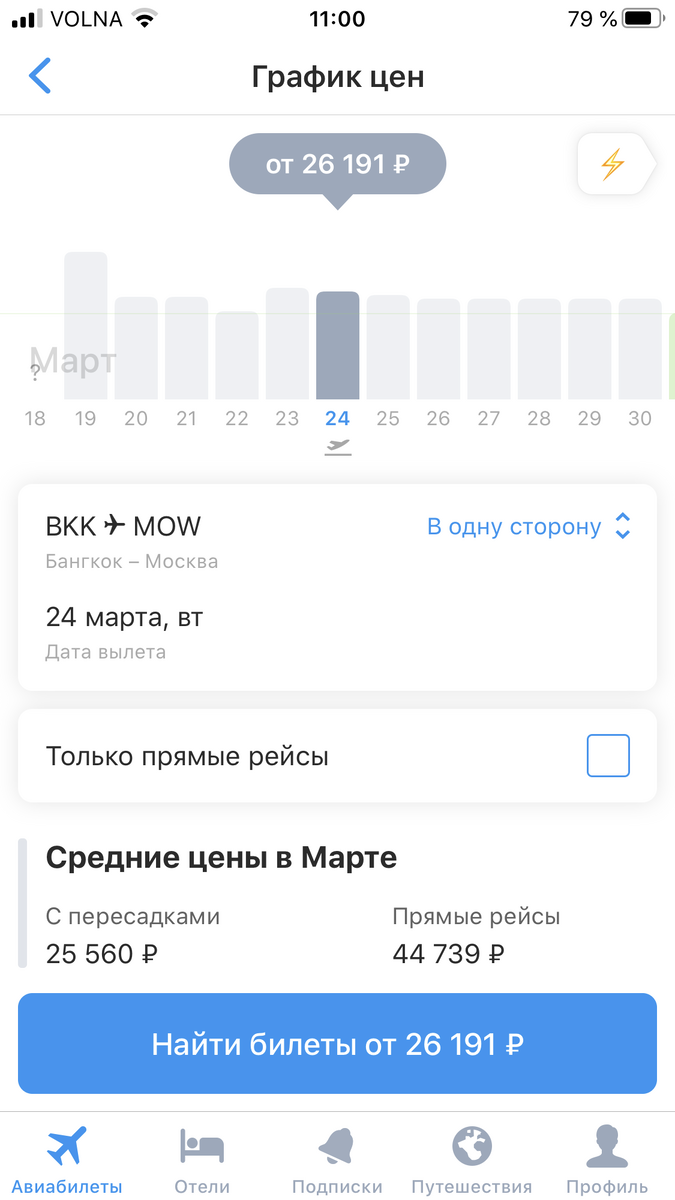The image size is (675, 1200).
Task: Switch to the Авиабилеты tab
Action: coord(67,1159)
